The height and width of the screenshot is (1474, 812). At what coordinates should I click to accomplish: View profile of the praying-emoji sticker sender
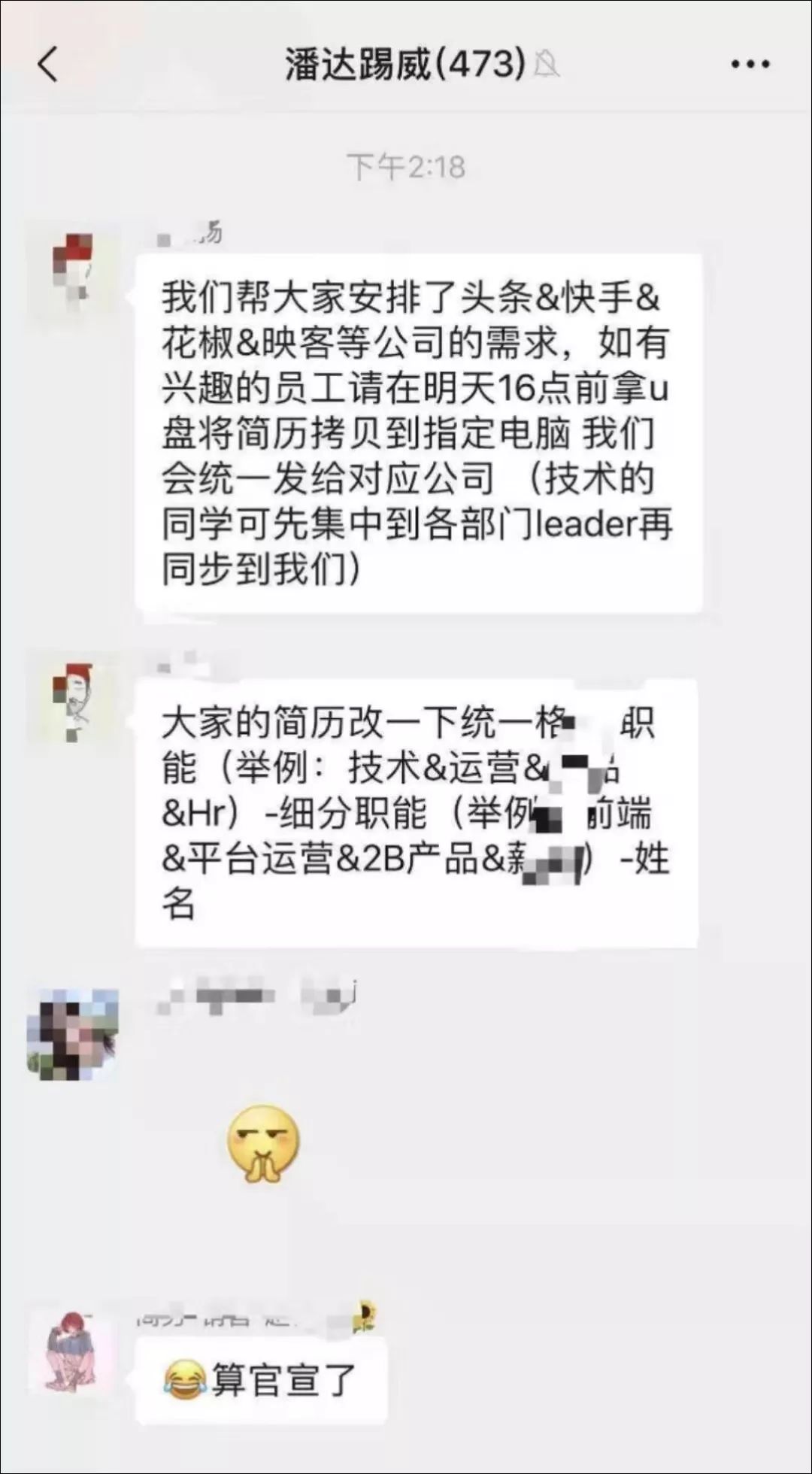72,1034
